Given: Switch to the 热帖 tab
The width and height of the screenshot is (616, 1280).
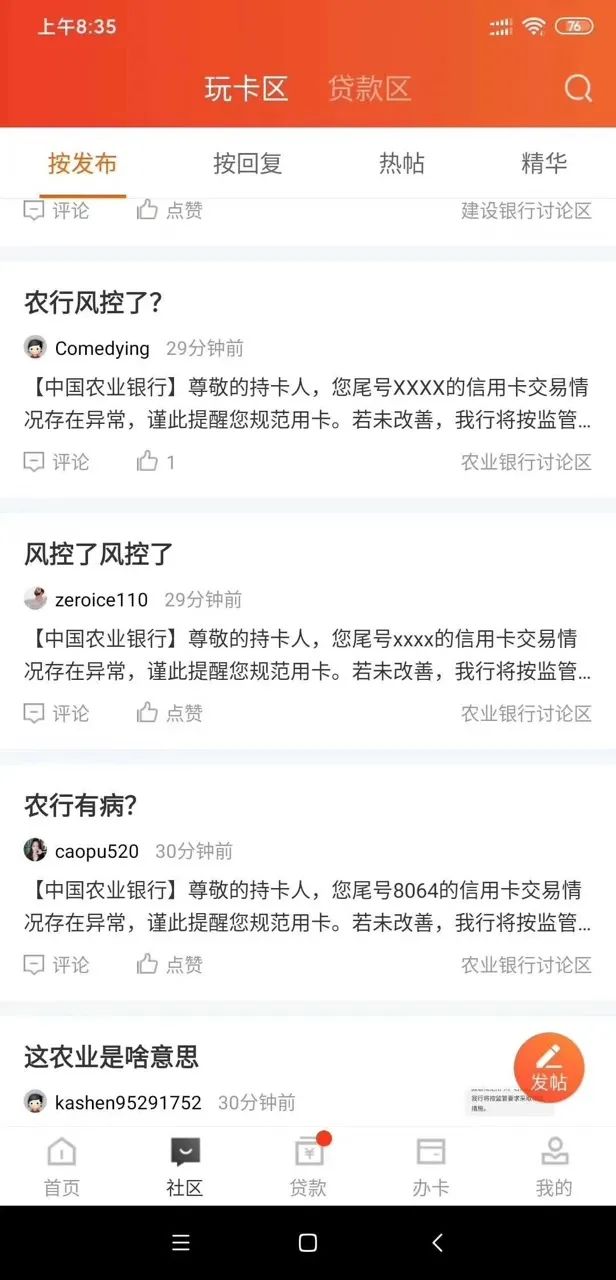Looking at the screenshot, I should [x=401, y=163].
